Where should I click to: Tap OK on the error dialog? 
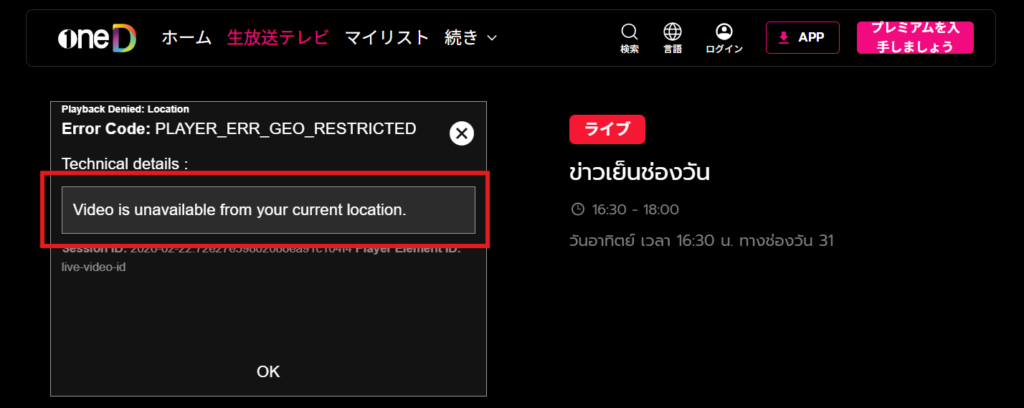point(268,371)
